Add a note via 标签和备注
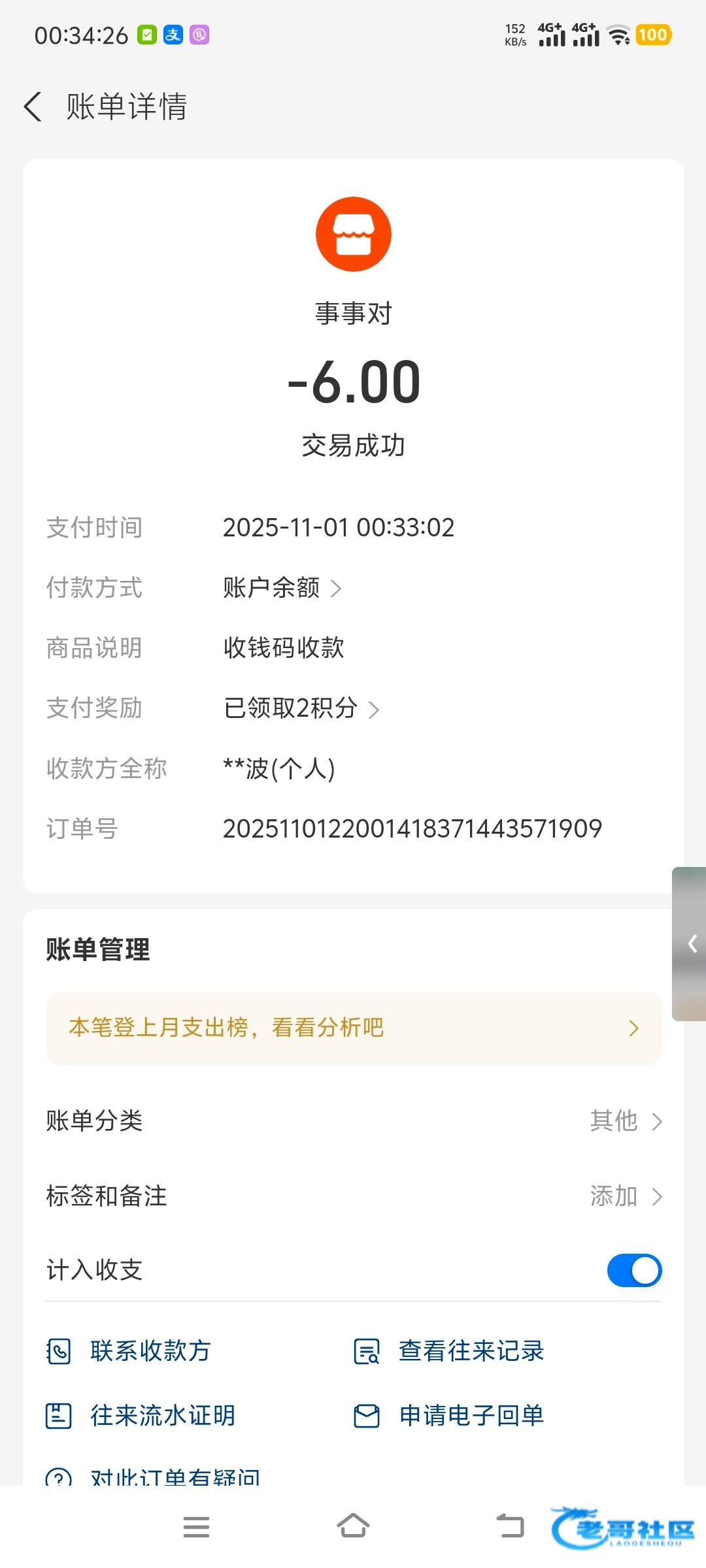The image size is (706, 1568). [353, 1196]
